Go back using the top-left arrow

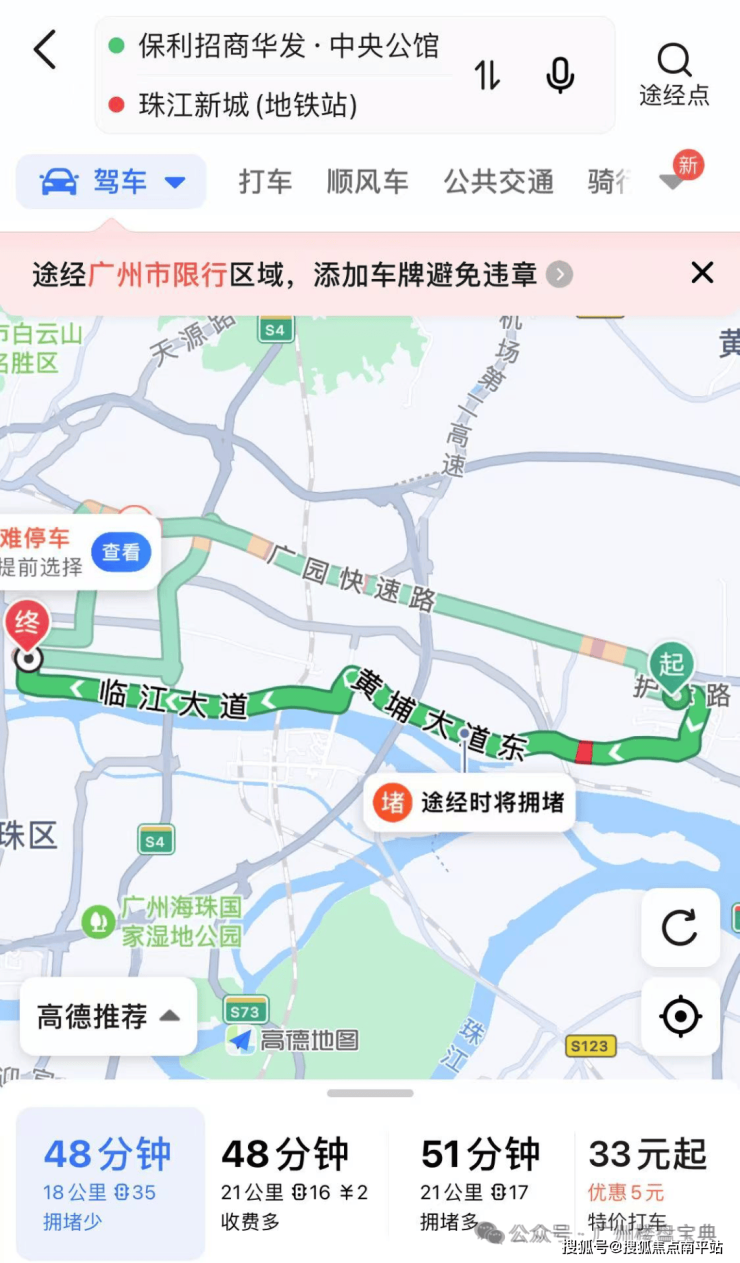(x=45, y=49)
